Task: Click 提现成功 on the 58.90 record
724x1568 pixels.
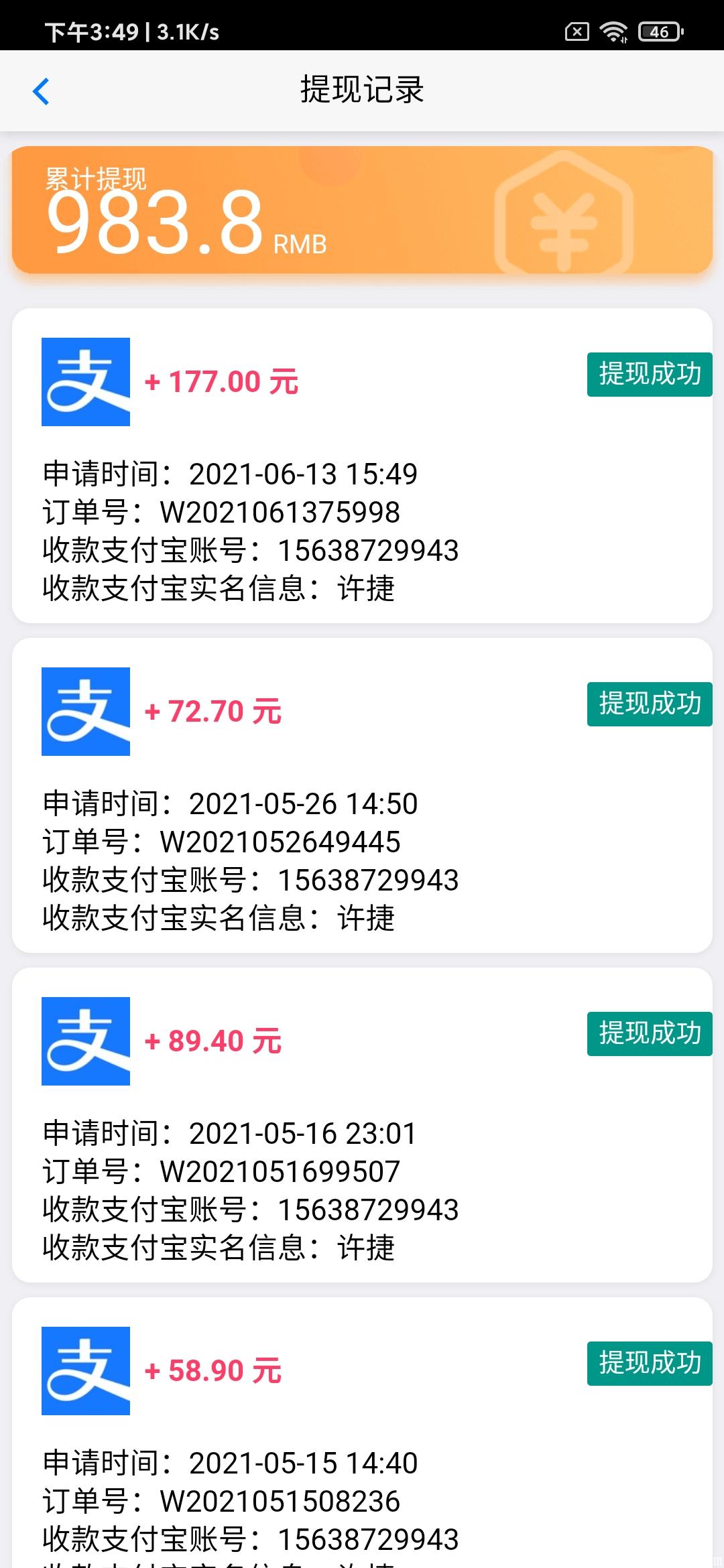Action: tap(648, 1364)
